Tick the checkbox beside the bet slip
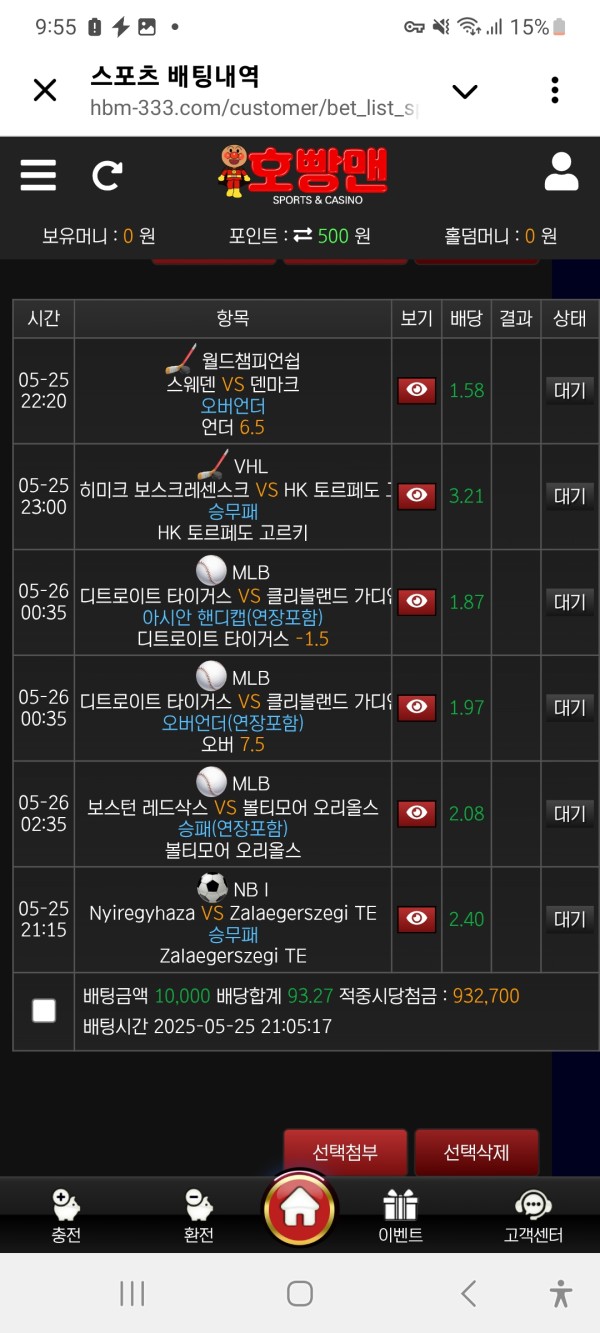600x1333 pixels. [44, 1010]
